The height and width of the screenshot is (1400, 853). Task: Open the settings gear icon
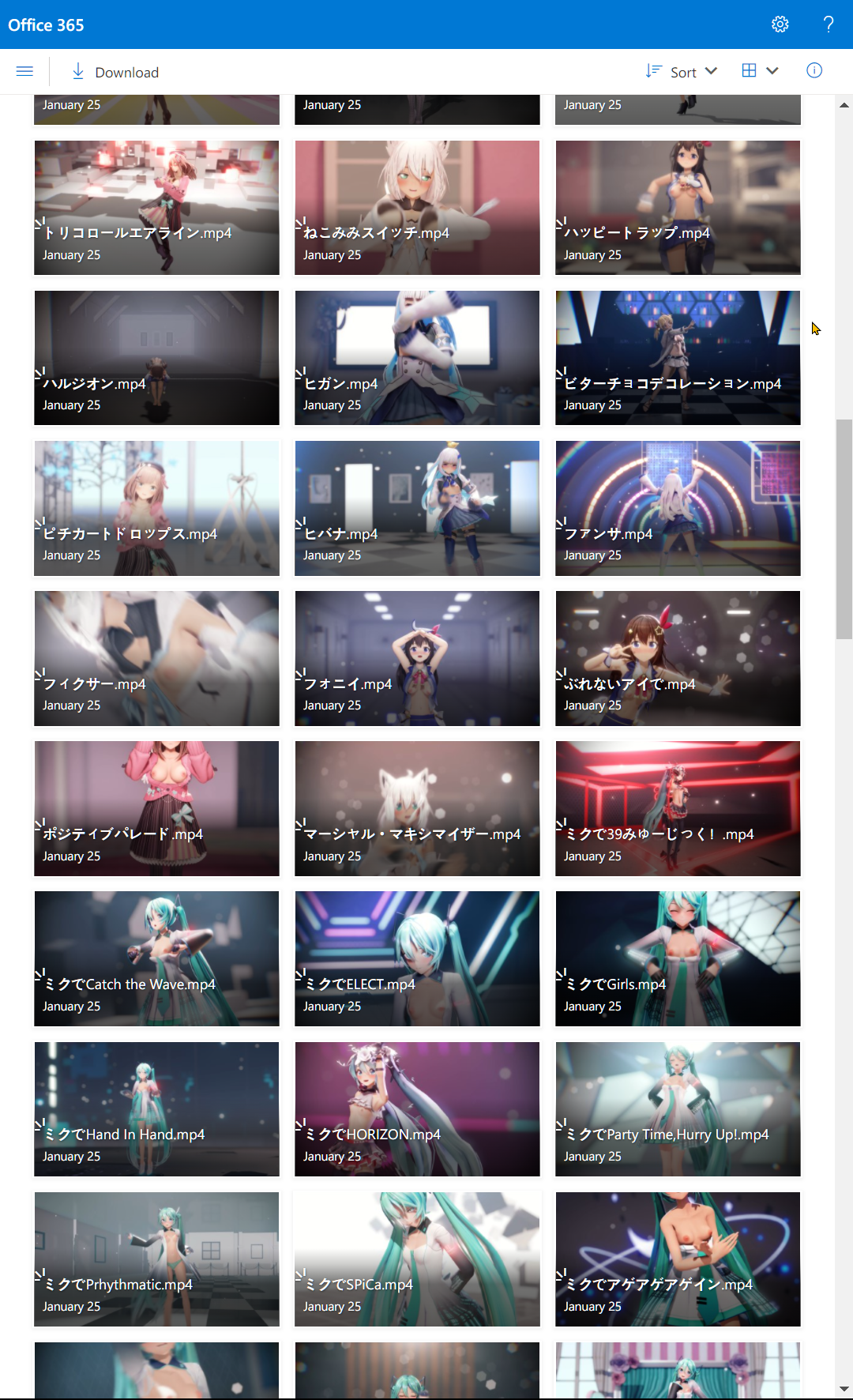tap(780, 24)
